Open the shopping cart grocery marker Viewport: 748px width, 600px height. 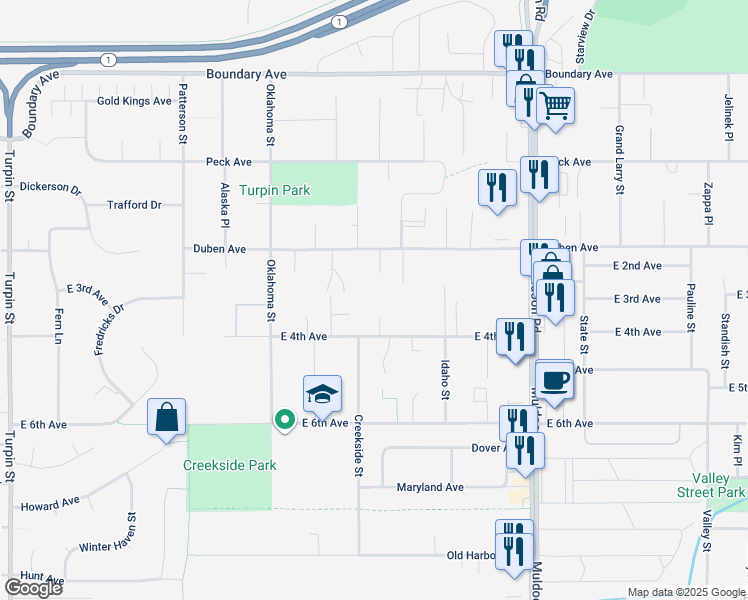(555, 105)
